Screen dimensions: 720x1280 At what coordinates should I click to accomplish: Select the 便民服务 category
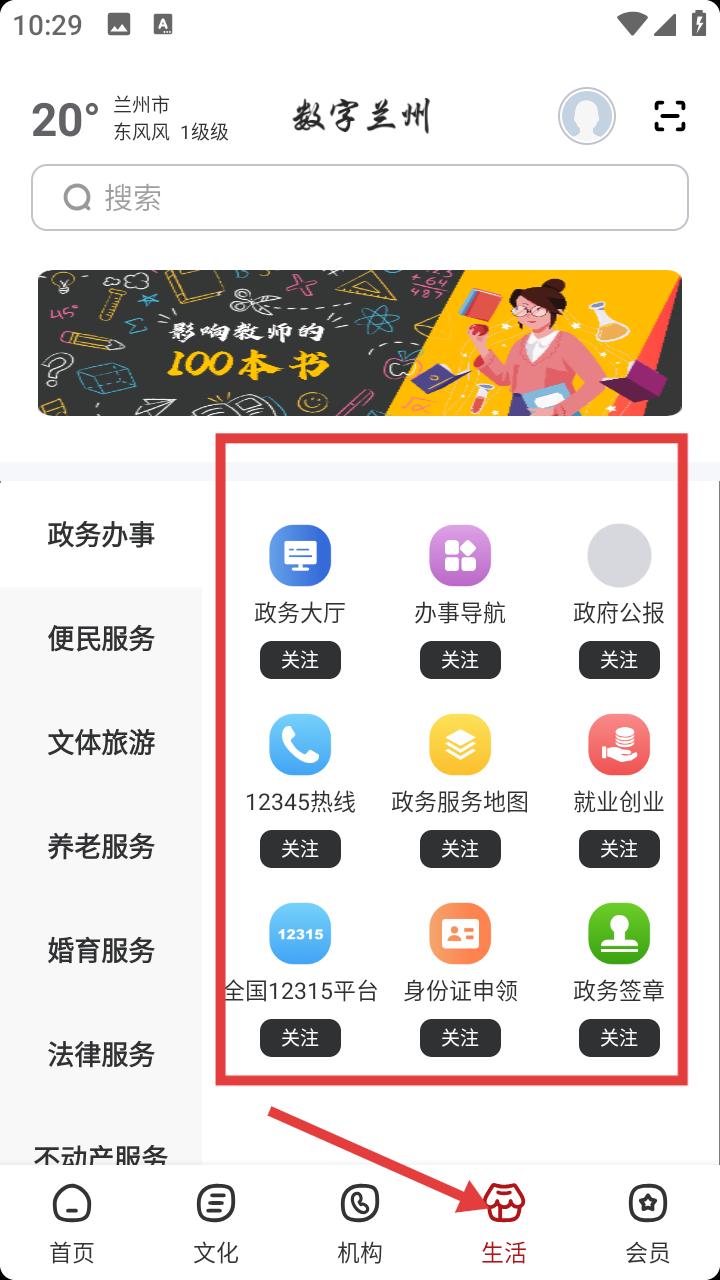101,639
